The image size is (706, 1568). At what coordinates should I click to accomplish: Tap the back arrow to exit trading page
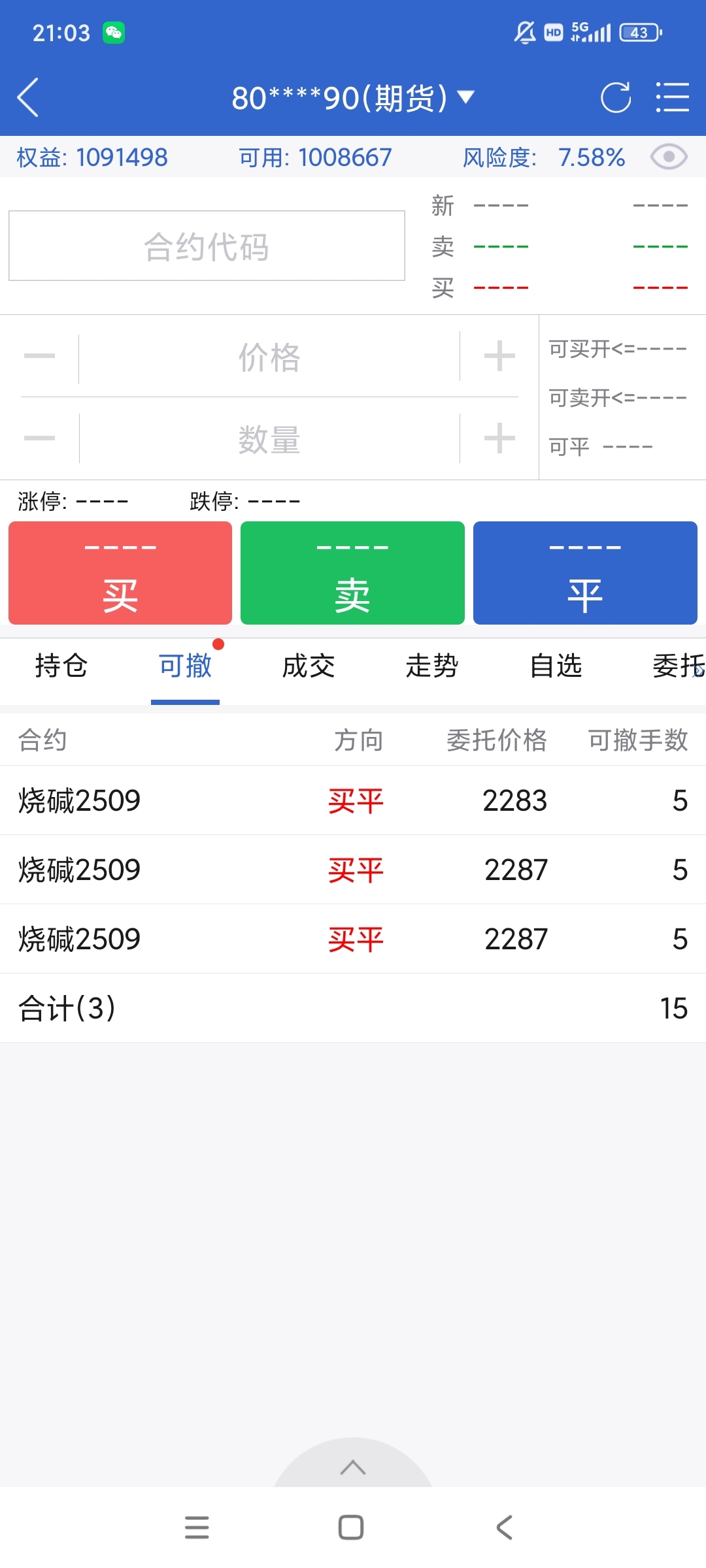coord(27,98)
